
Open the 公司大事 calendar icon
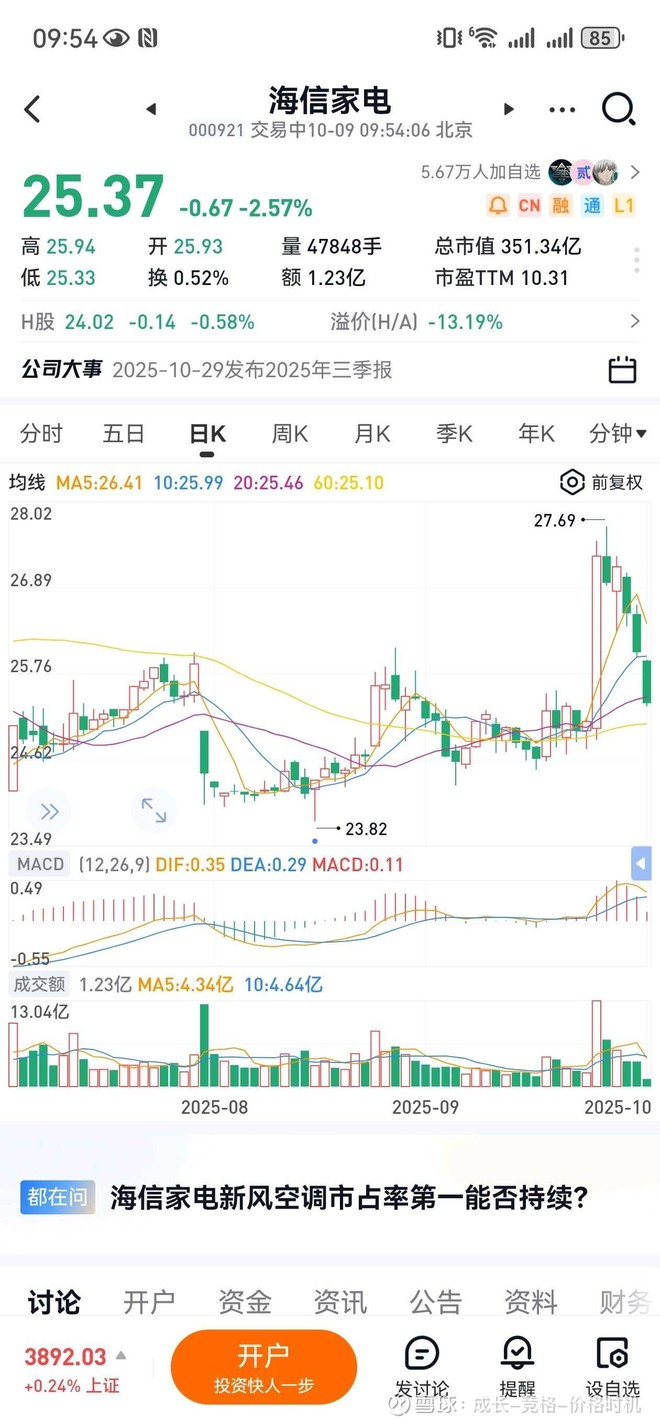coord(622,369)
